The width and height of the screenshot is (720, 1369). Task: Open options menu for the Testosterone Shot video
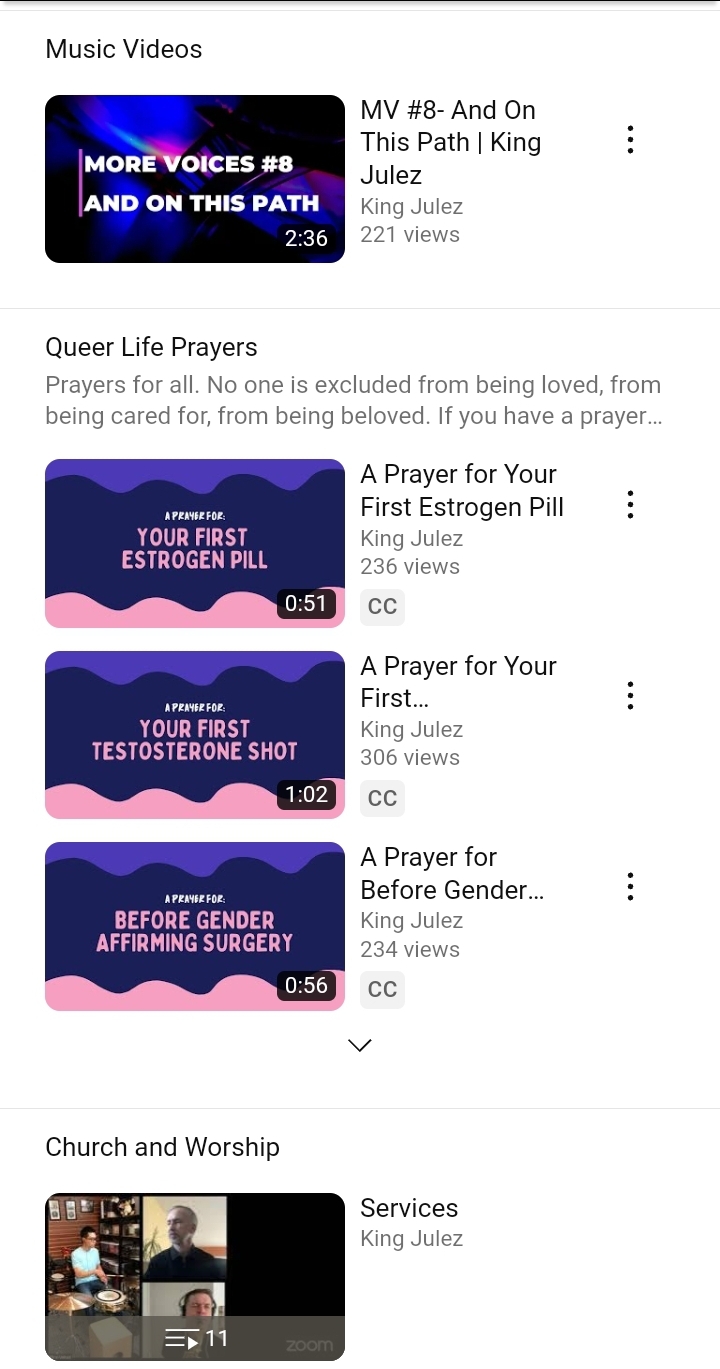click(x=630, y=695)
